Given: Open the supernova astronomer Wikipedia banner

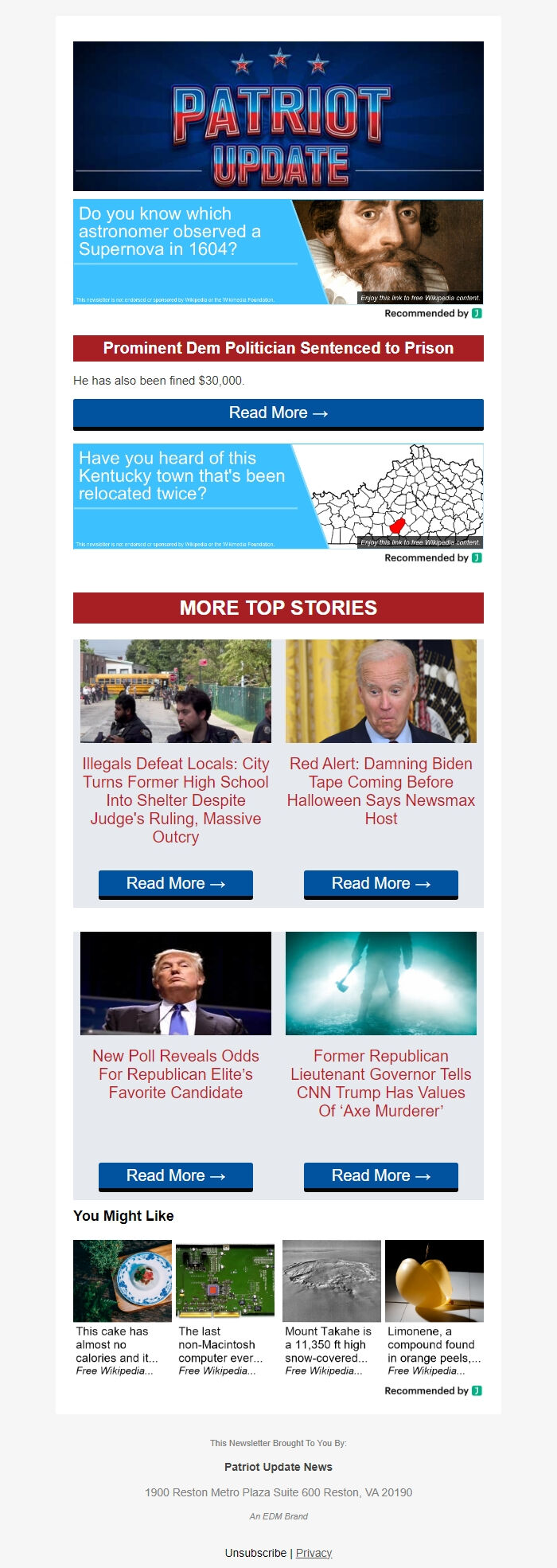Looking at the screenshot, I should coord(278,252).
